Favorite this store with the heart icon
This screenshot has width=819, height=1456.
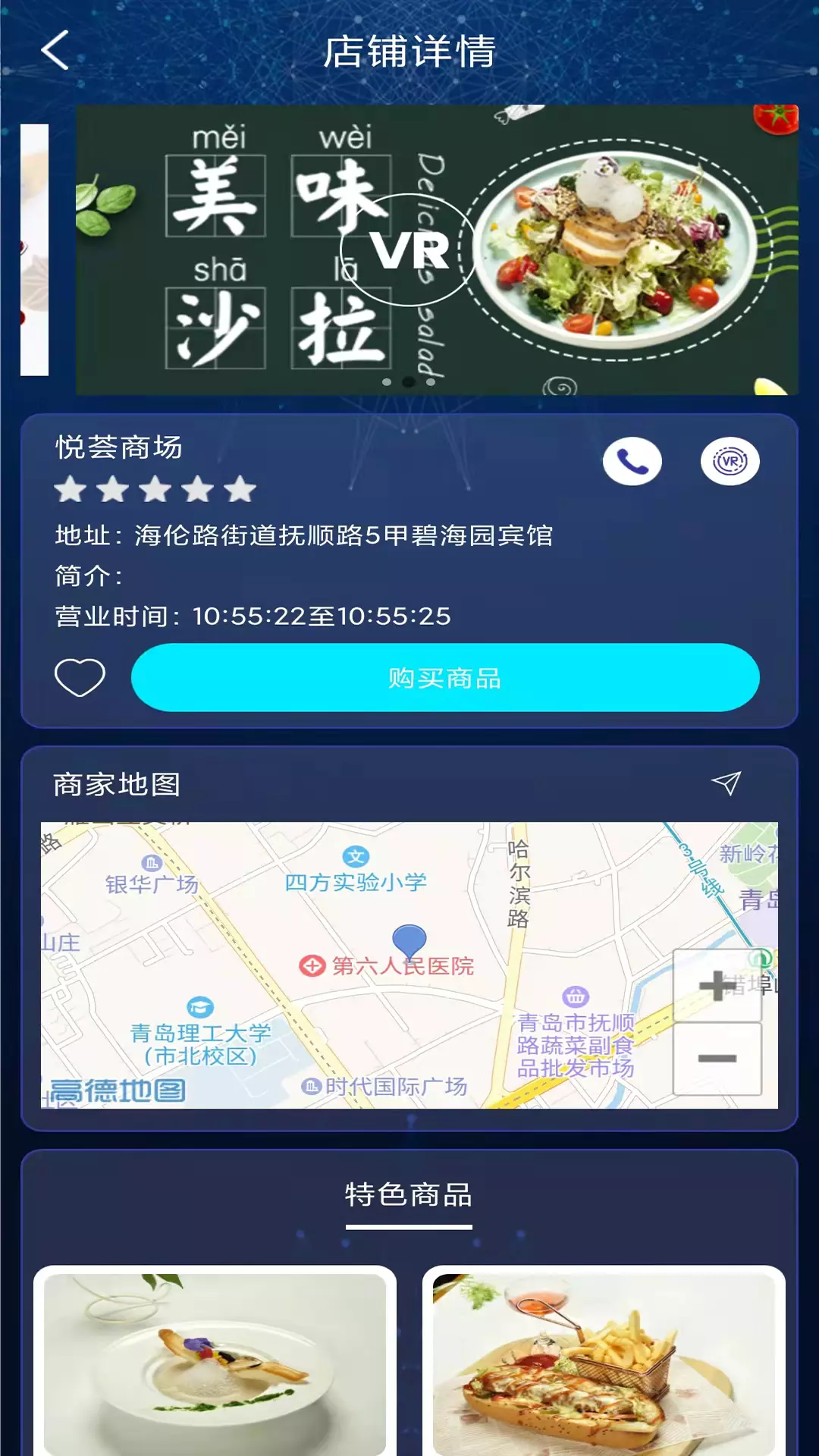[x=80, y=677]
